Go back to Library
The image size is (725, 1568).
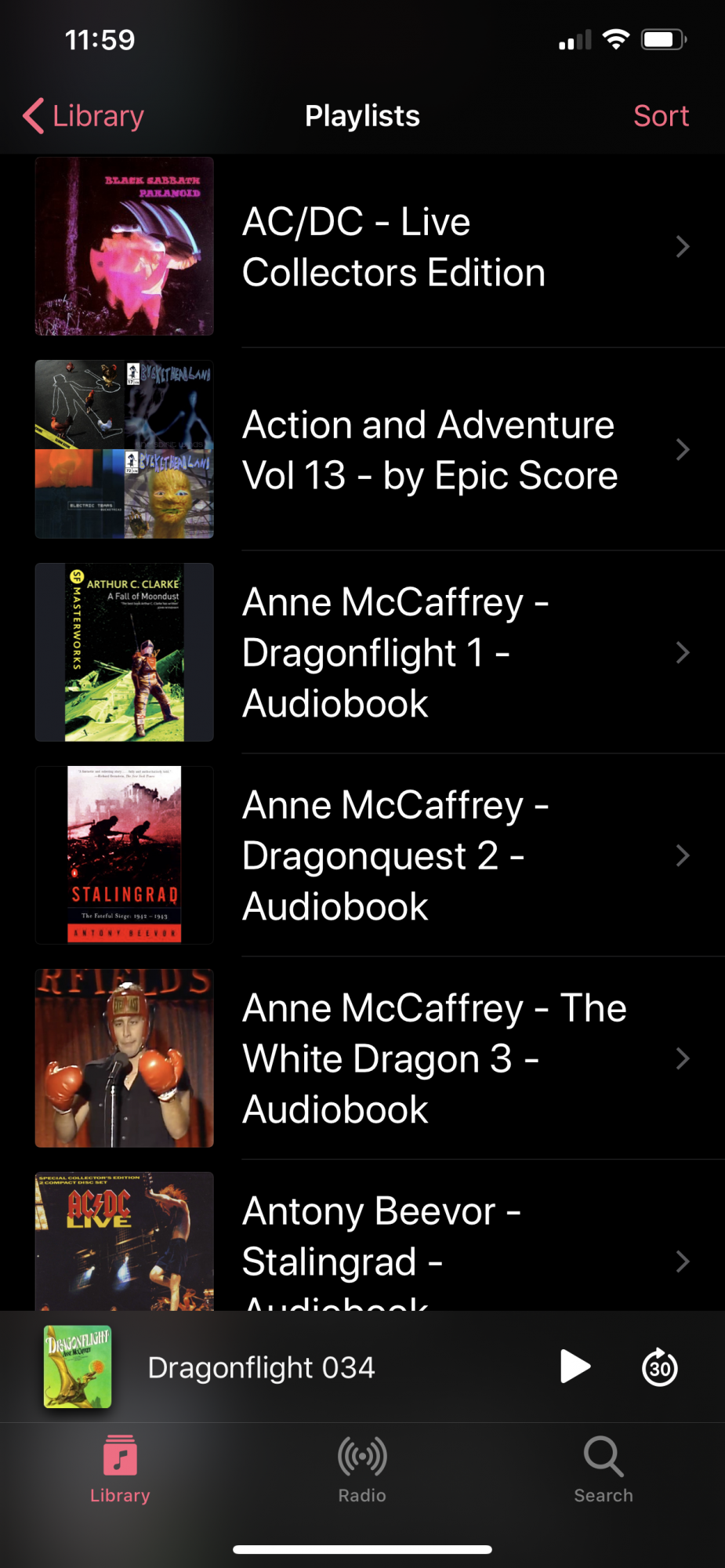pyautogui.click(x=84, y=116)
